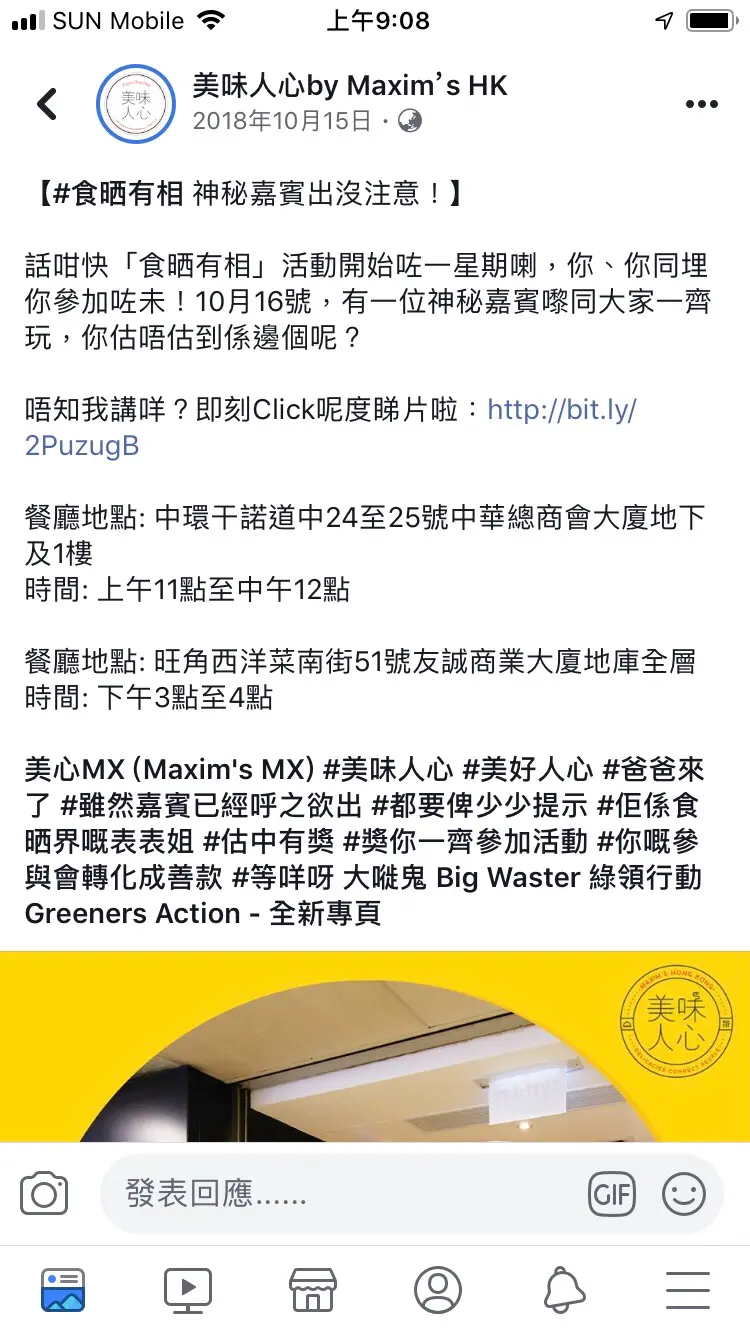Add a GIF to the comment
Viewport: 750px width, 1334px height.
612,1194
